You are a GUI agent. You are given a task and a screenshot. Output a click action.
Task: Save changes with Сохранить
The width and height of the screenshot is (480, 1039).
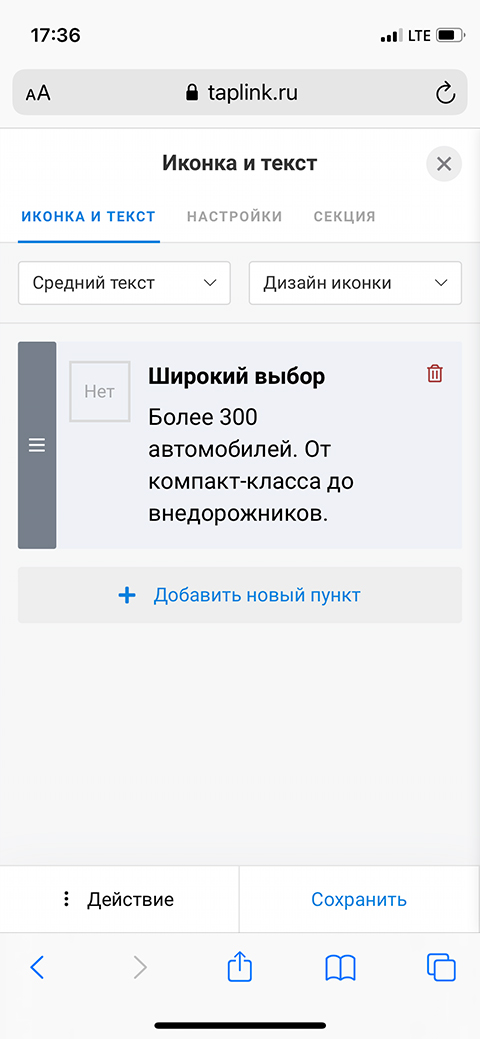coord(359,899)
